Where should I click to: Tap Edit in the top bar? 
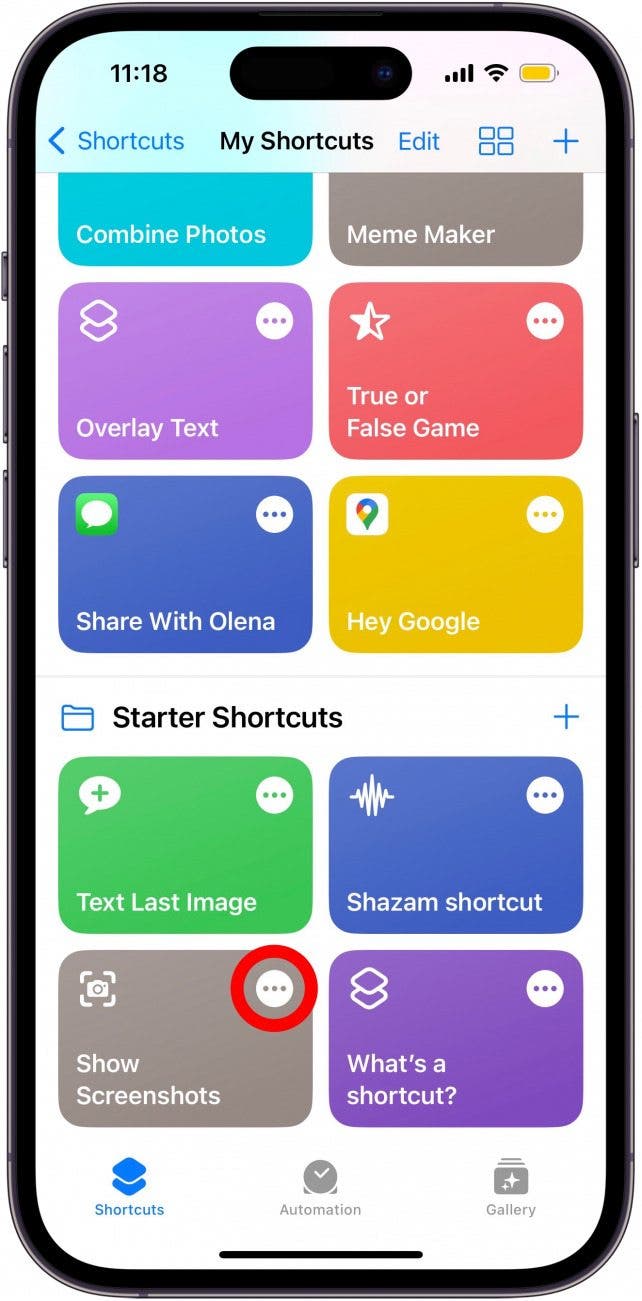418,141
